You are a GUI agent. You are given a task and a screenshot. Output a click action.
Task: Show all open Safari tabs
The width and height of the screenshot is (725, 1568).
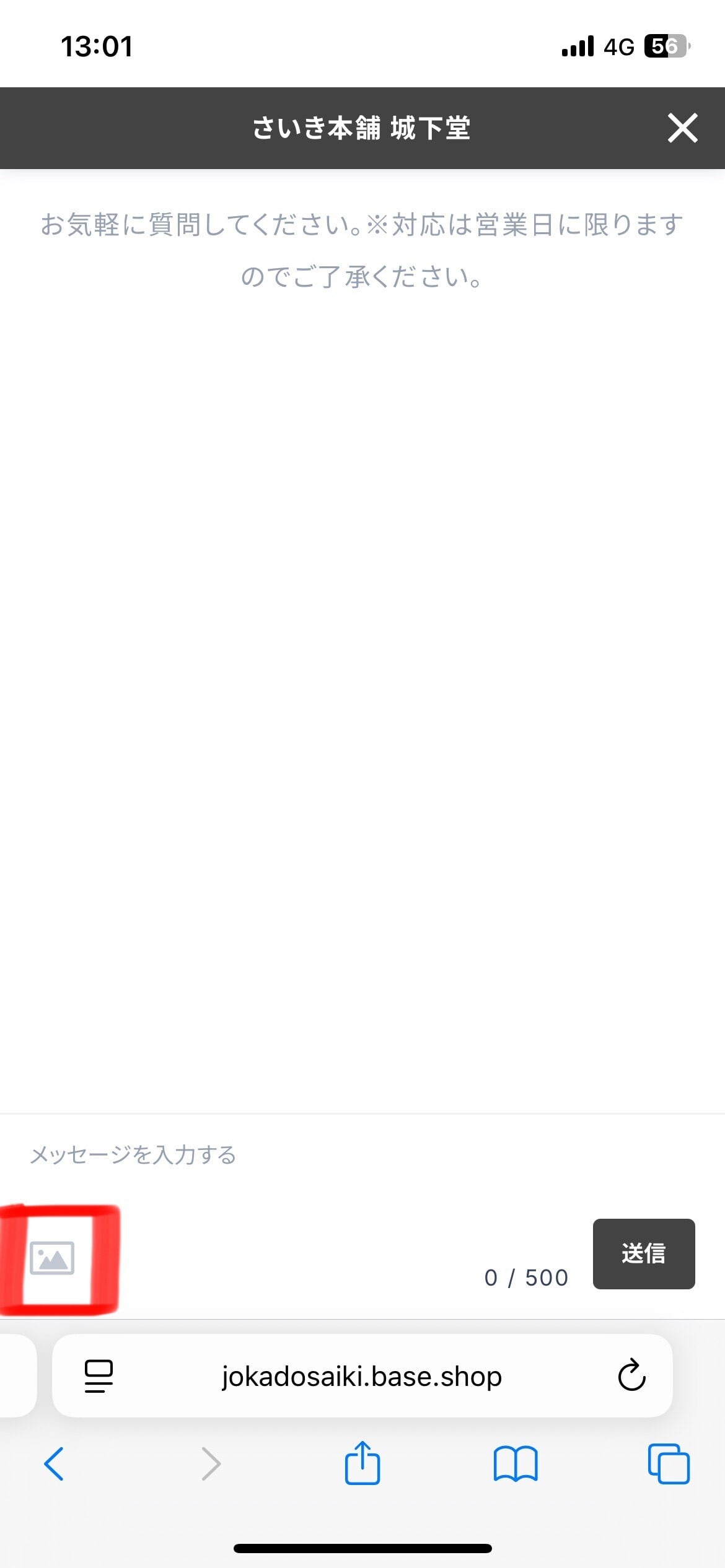(x=669, y=1464)
